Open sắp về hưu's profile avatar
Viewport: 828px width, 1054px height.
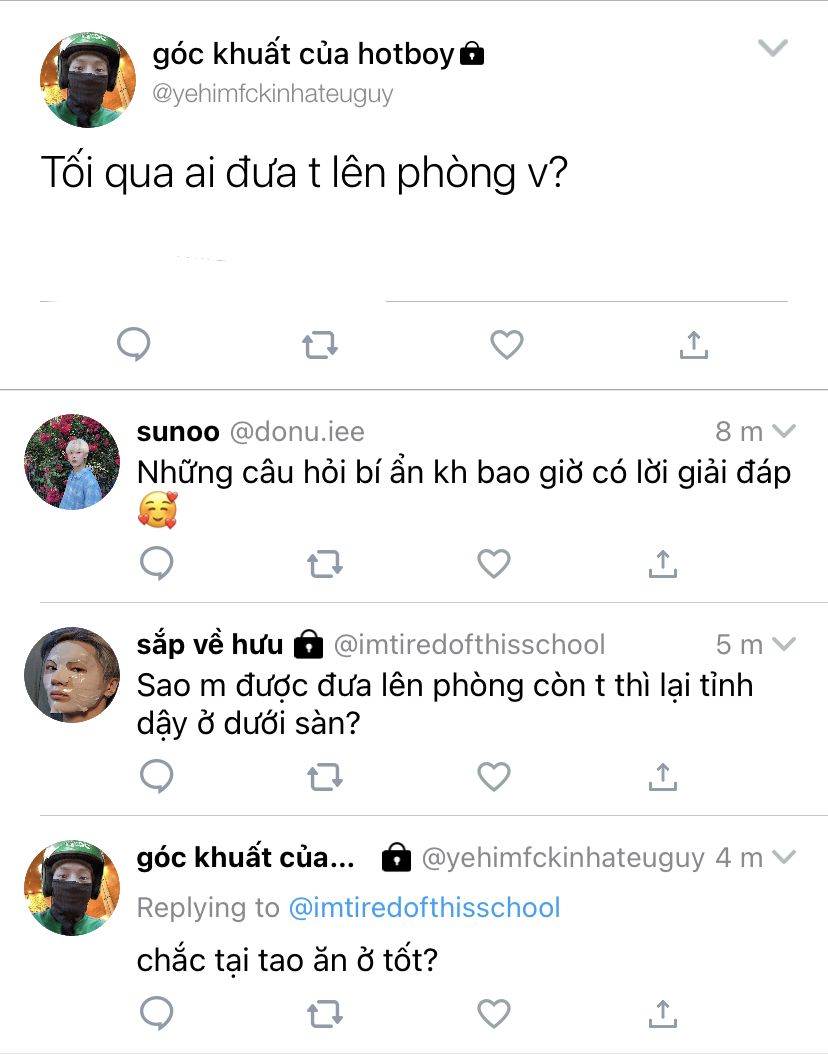(72, 675)
